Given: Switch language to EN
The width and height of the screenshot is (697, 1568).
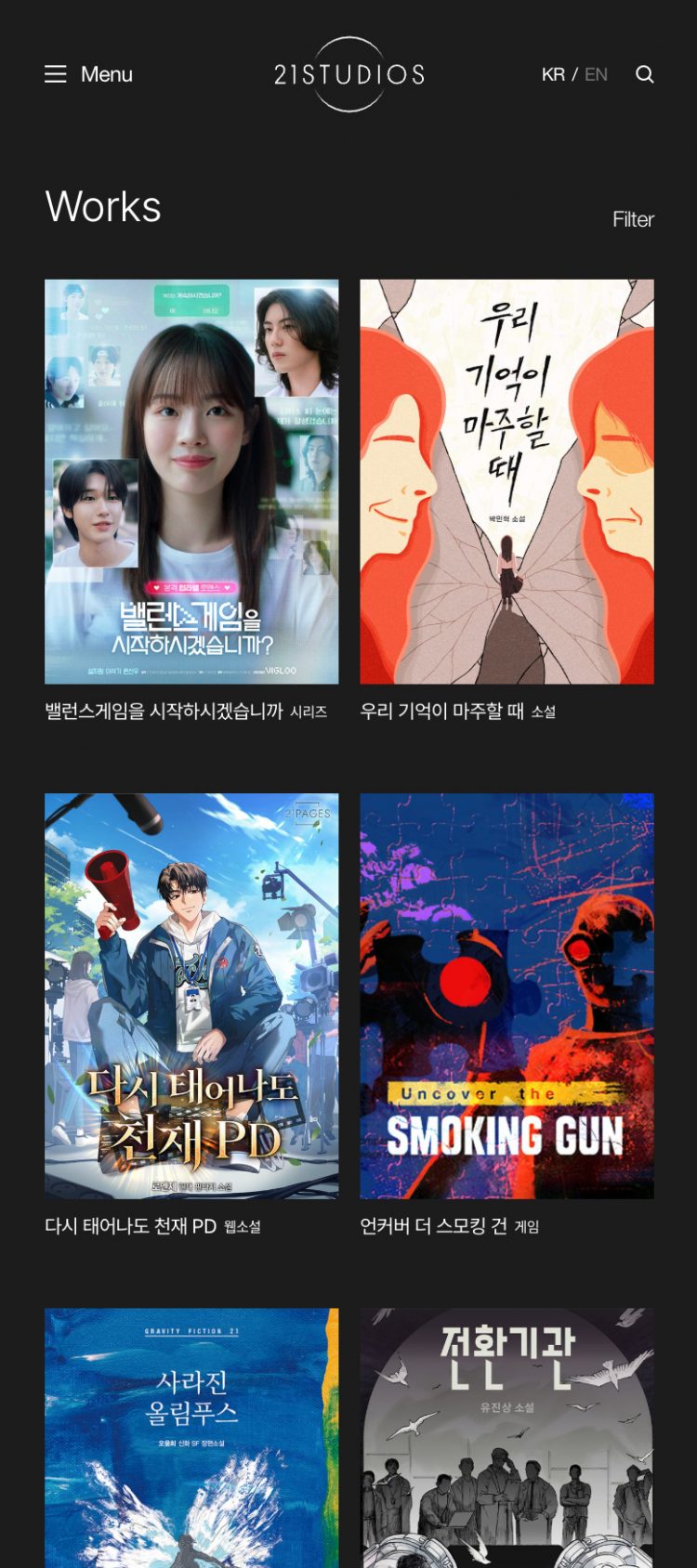Looking at the screenshot, I should (x=596, y=74).
